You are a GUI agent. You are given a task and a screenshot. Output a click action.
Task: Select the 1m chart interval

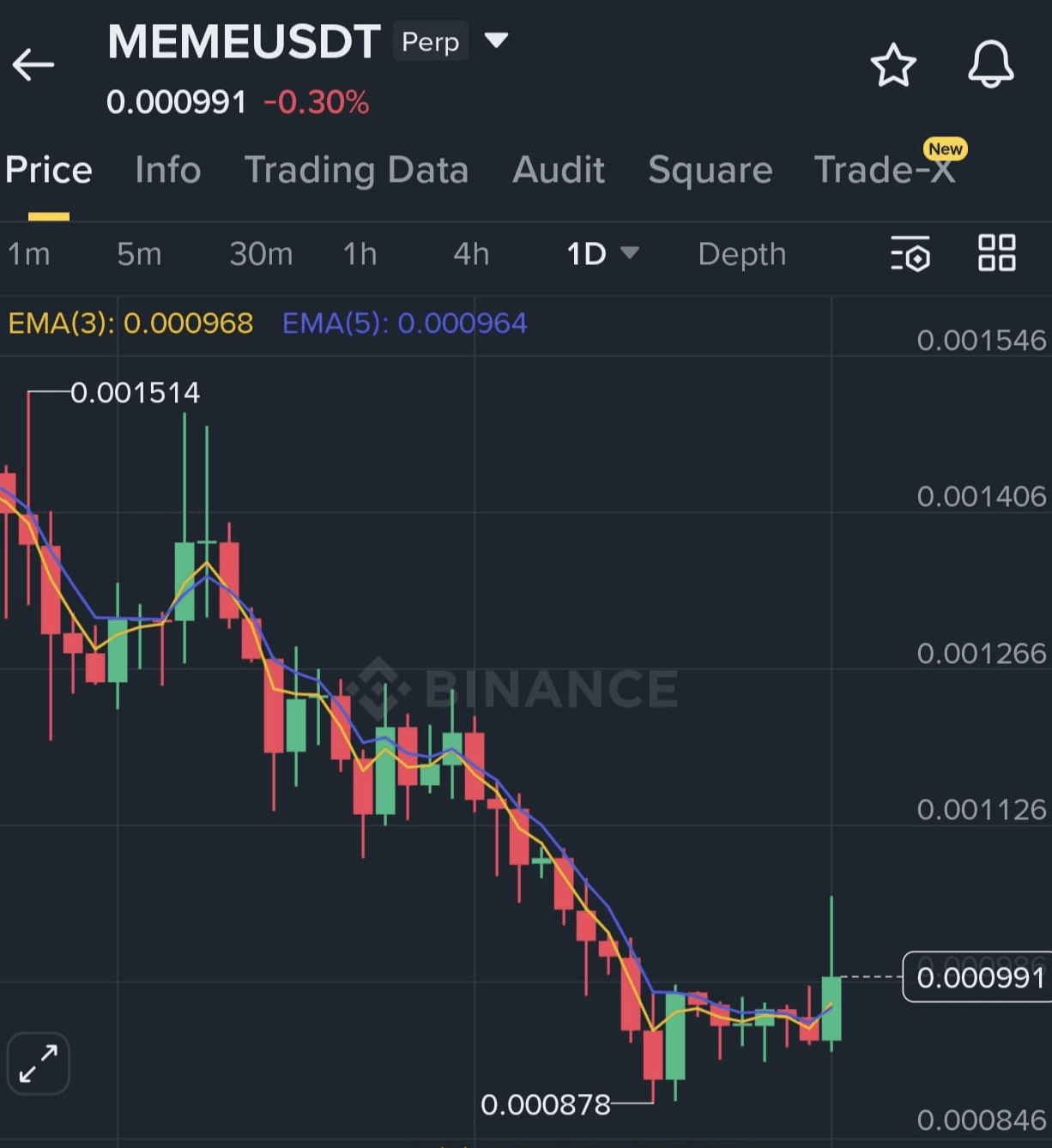(x=29, y=254)
